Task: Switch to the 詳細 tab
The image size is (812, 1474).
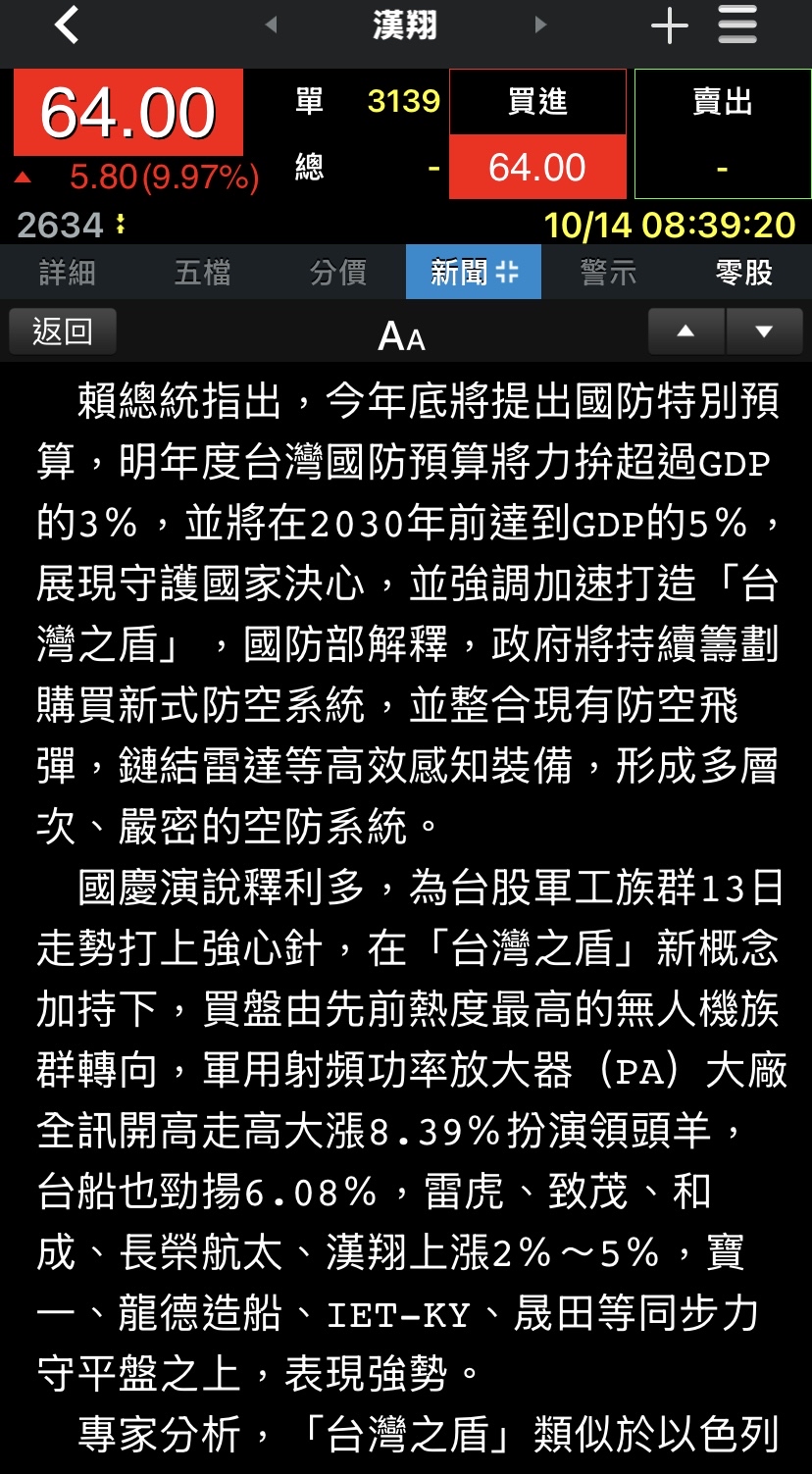Action: click(x=67, y=273)
